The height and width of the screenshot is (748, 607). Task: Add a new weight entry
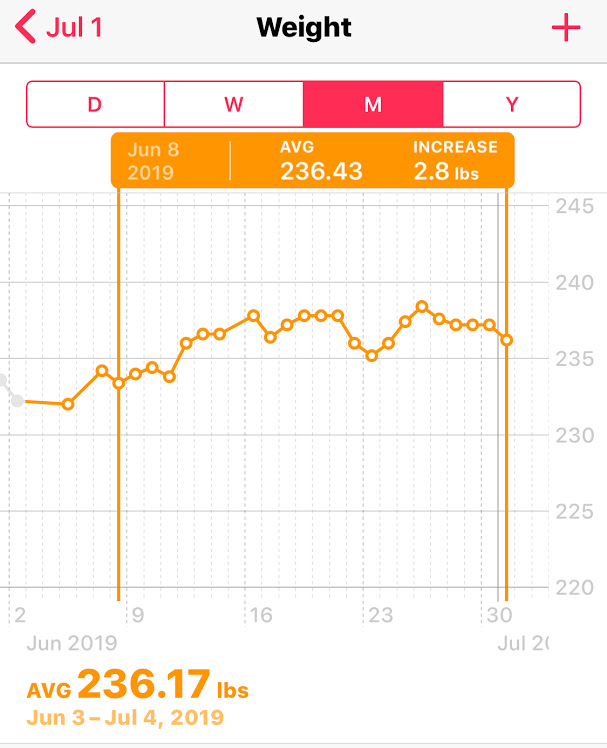click(566, 27)
